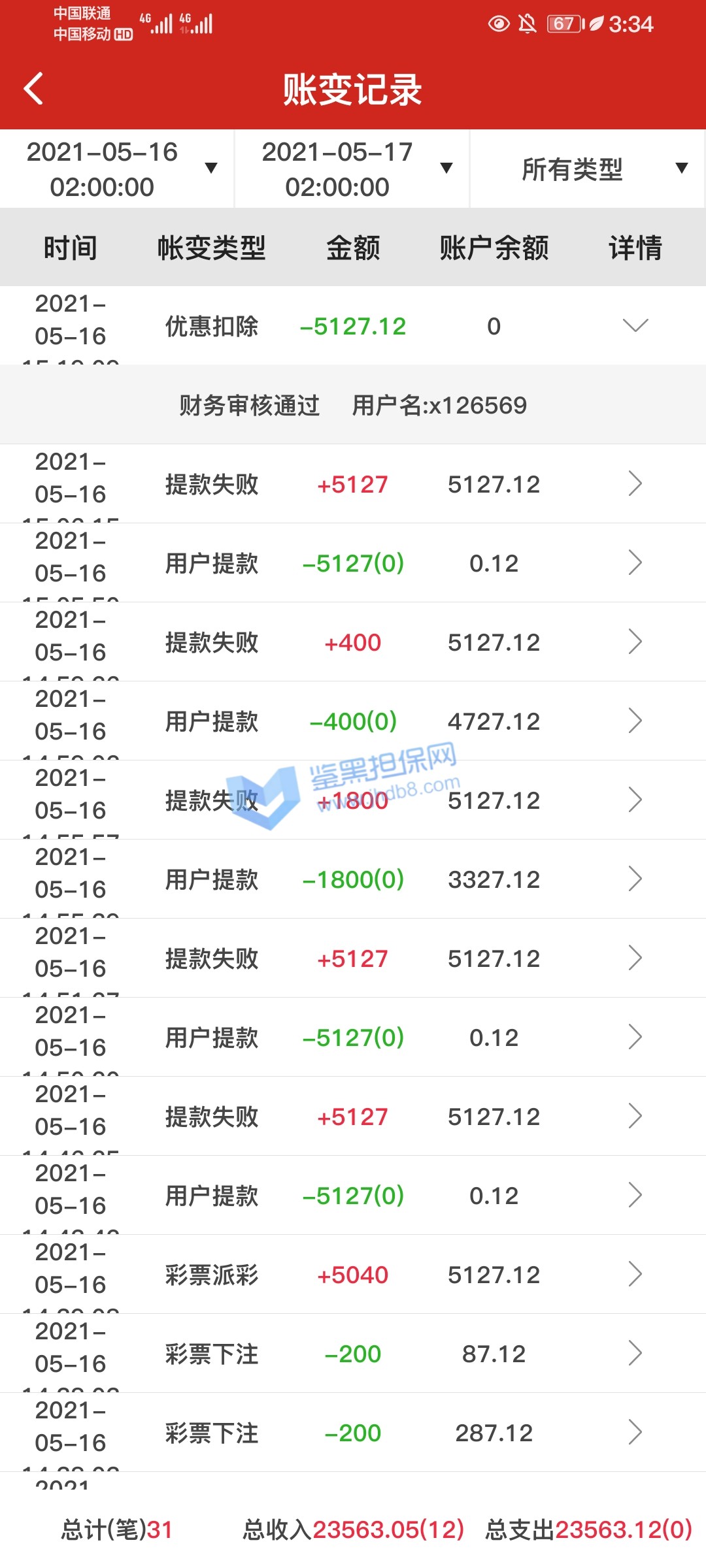Screen dimensions: 706x1568
Task: Expand details for 用户提款 -1800(0) record
Action: click(635, 879)
